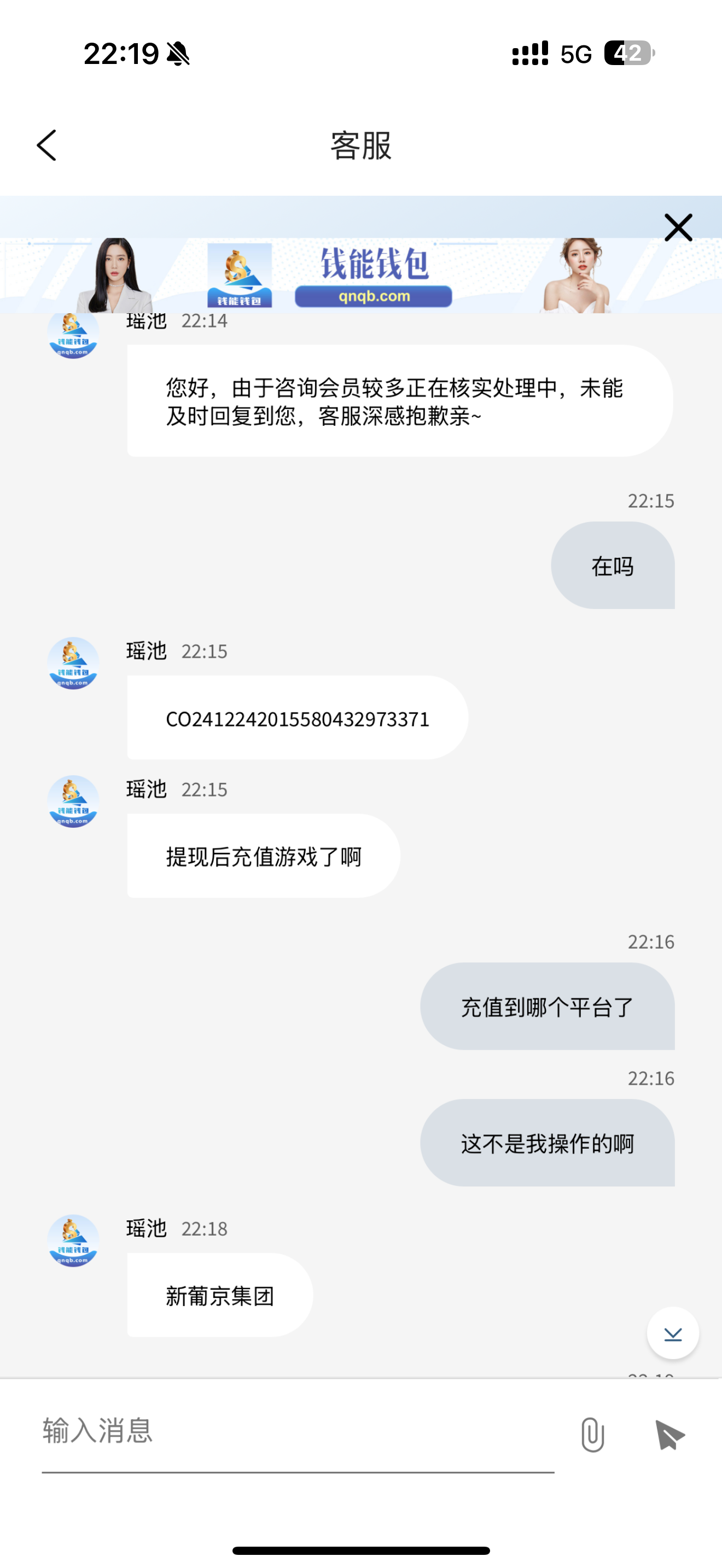Open the 钱能钱包 qnqb.com banner

pyautogui.click(x=360, y=275)
